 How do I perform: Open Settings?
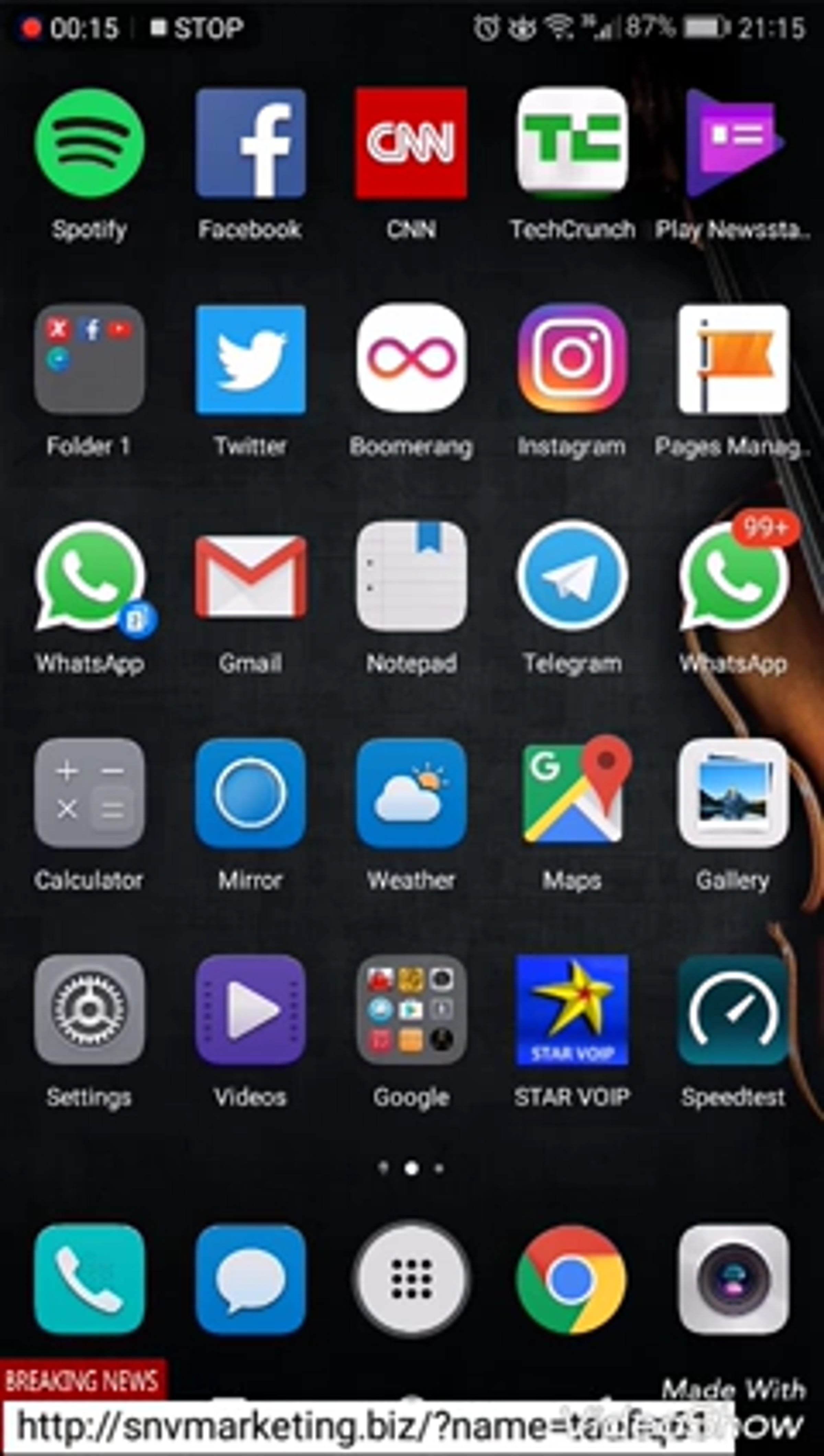coord(89,1010)
